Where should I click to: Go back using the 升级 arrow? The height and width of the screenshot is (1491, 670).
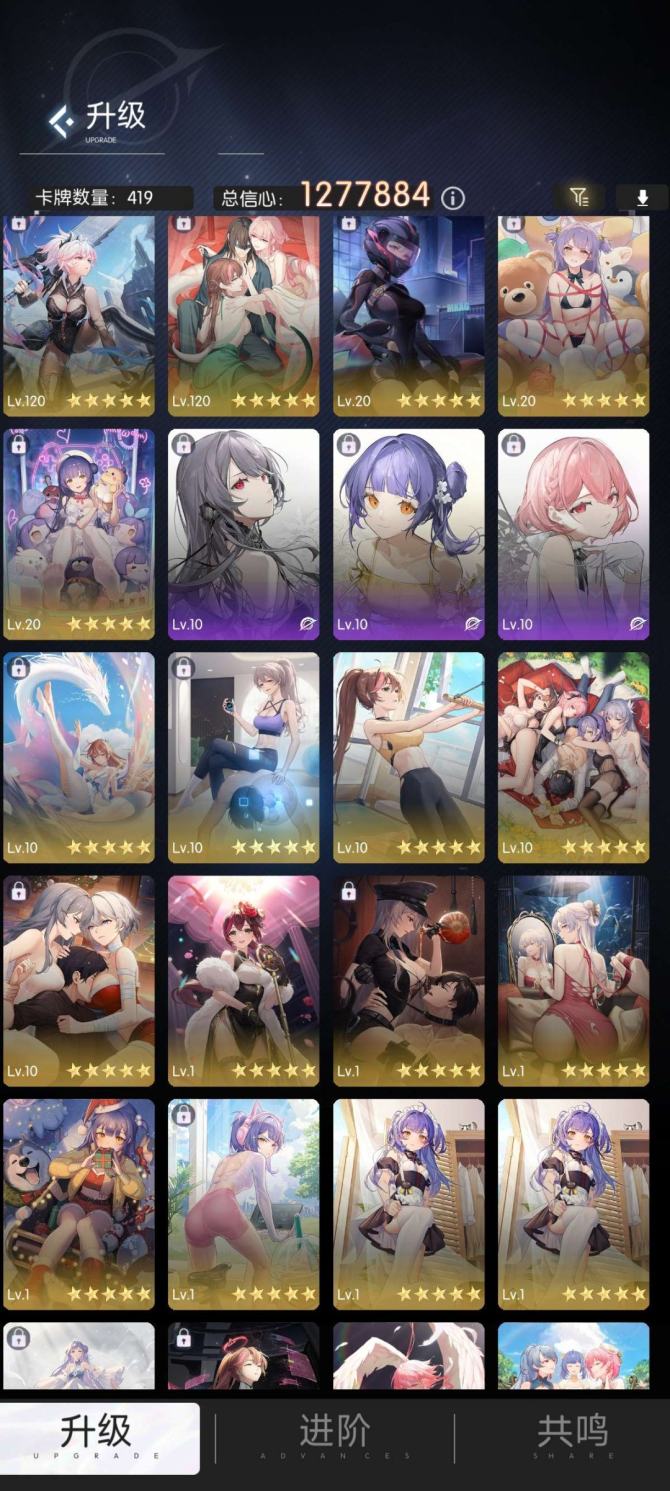(x=62, y=120)
